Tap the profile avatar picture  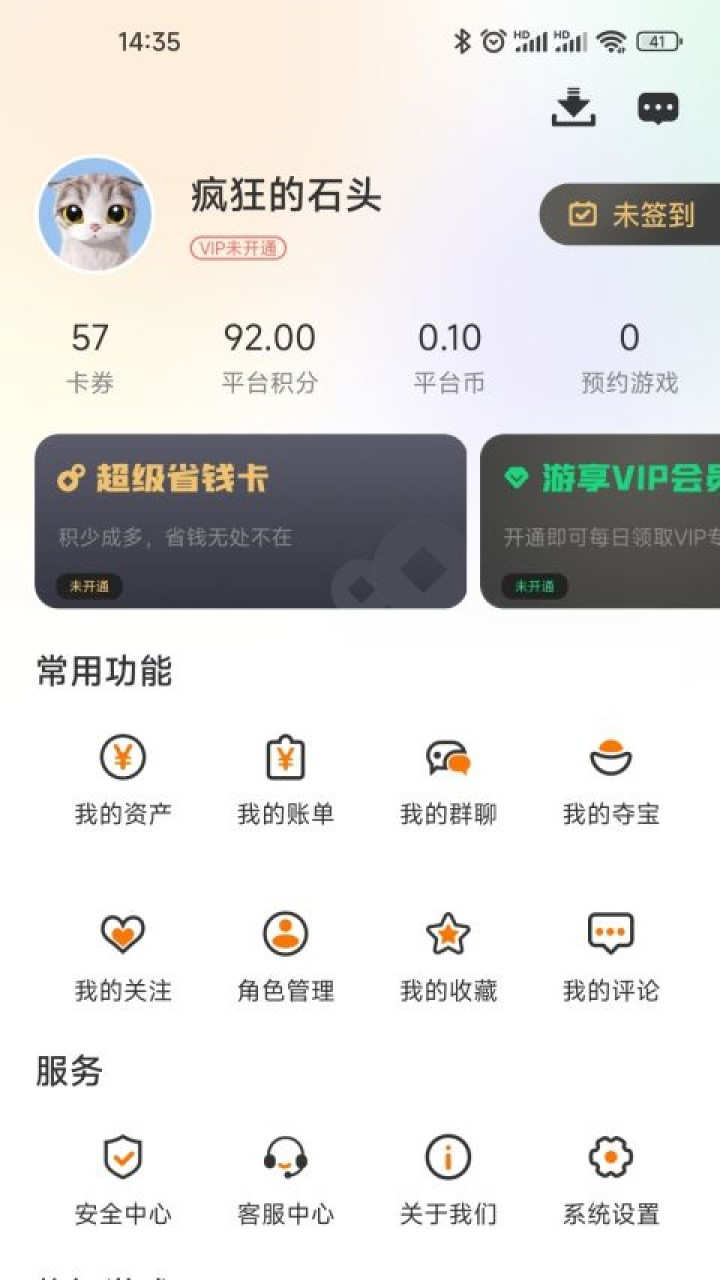pos(96,213)
